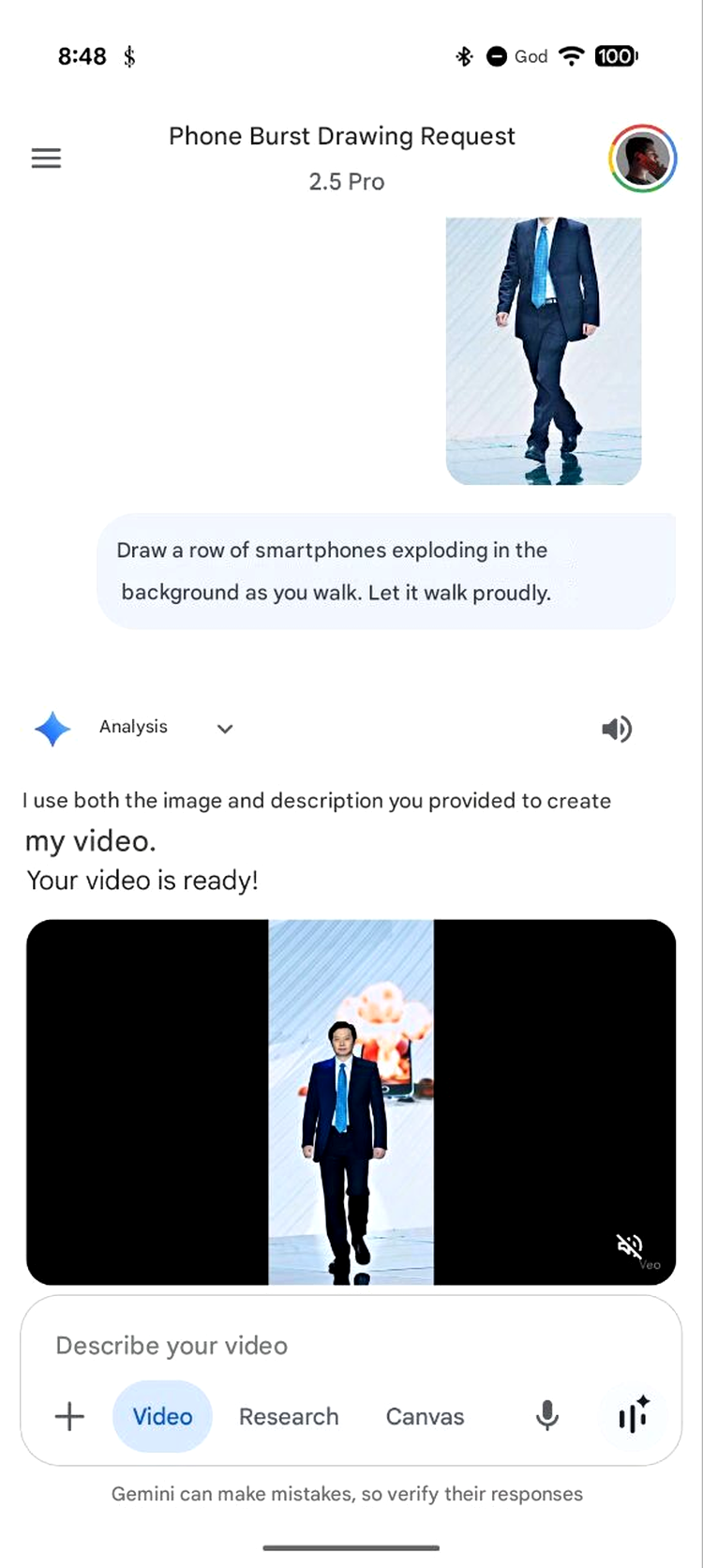Open the hamburger drawer menu
Image resolution: width=703 pixels, height=1568 pixels.
pos(46,158)
